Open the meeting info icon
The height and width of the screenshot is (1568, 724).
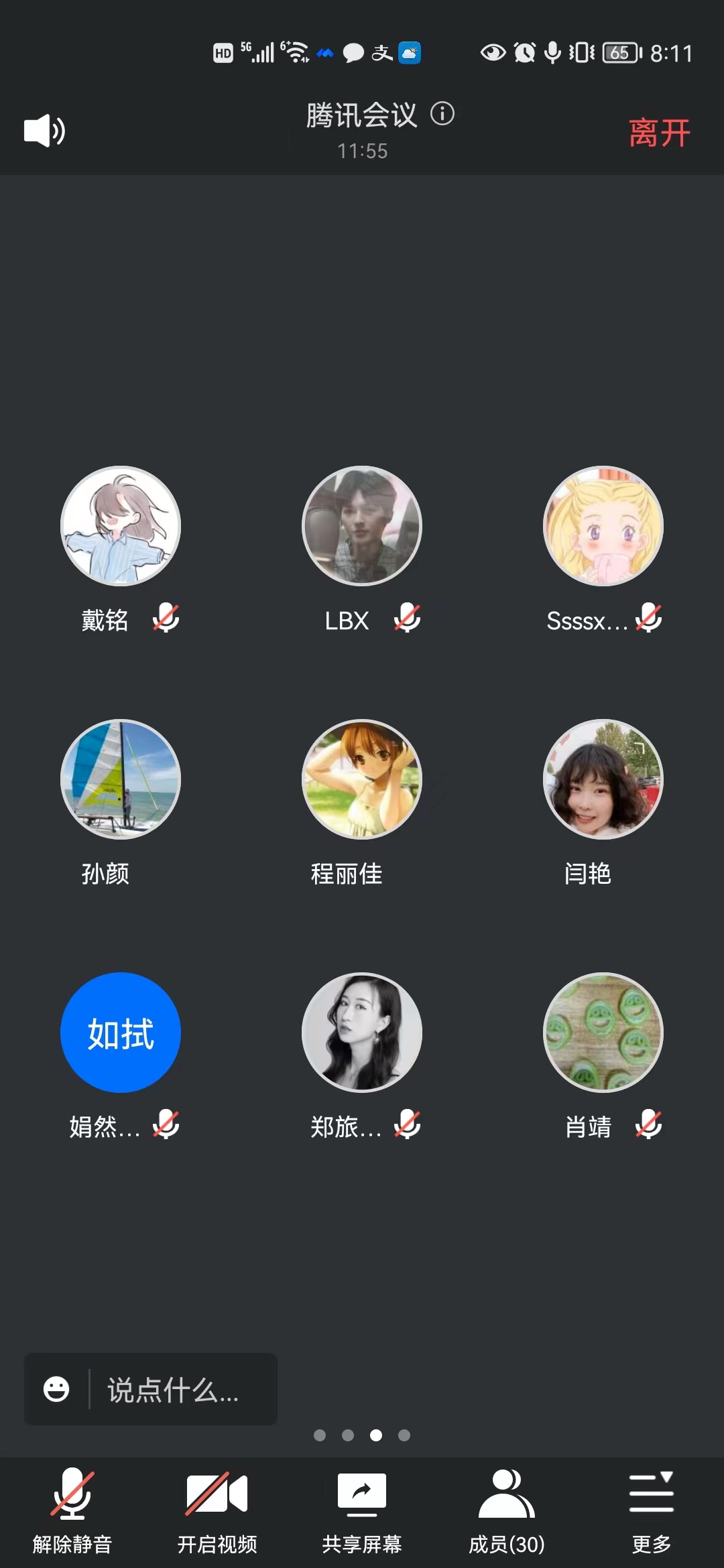(x=442, y=114)
